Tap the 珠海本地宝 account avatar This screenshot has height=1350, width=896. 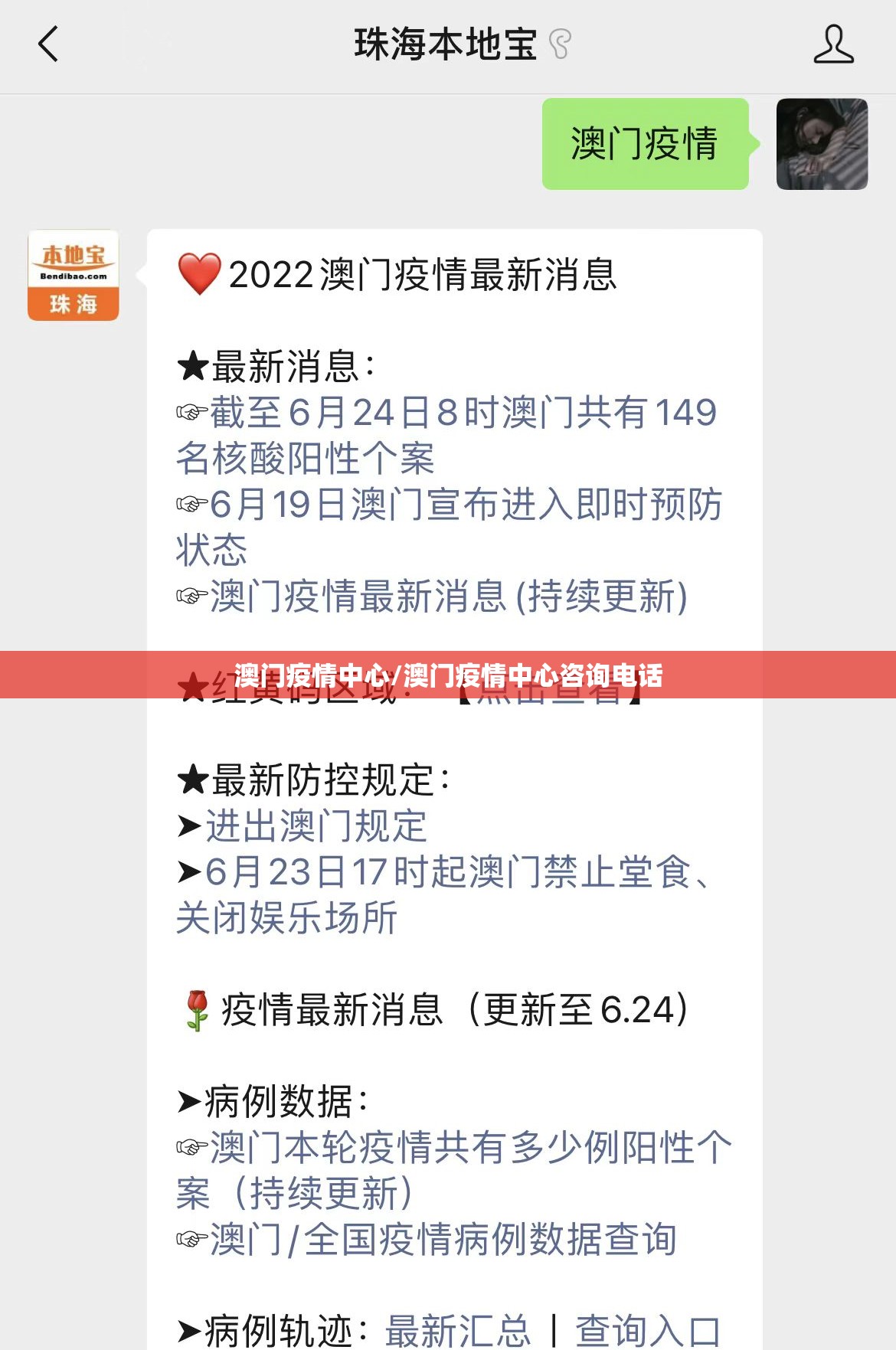(x=74, y=275)
